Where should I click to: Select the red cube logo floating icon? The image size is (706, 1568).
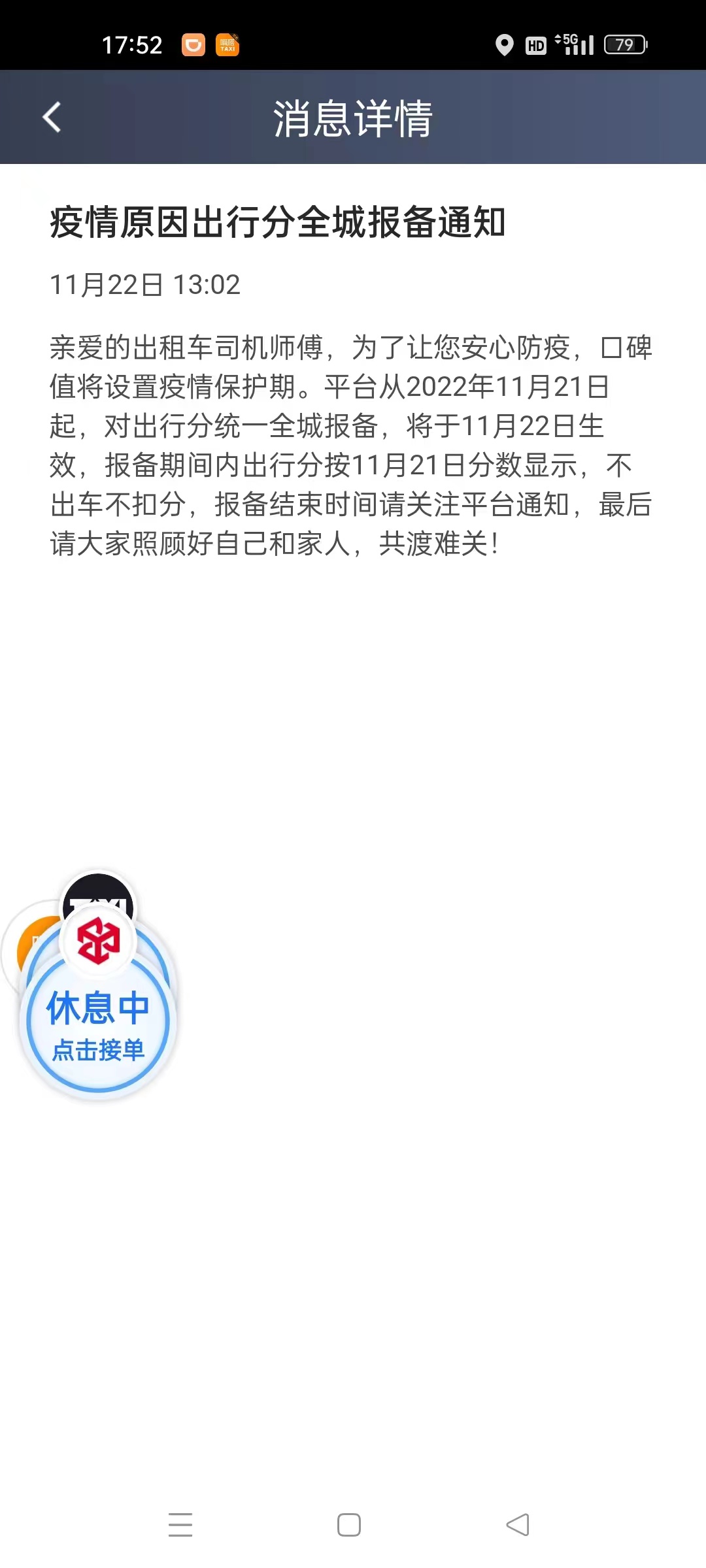(98, 941)
